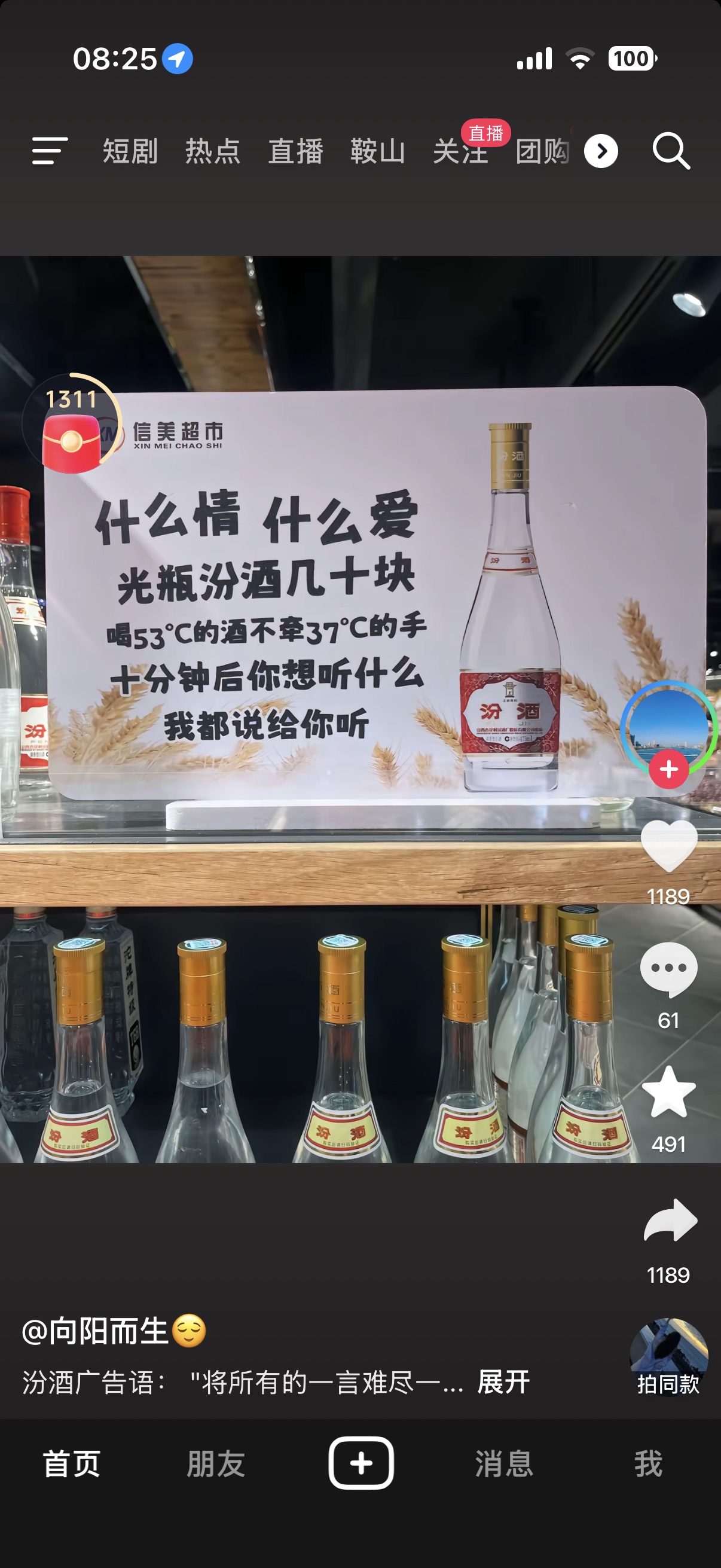The width and height of the screenshot is (721, 1568).
Task: Create a new post with the plus button
Action: pos(361,1463)
